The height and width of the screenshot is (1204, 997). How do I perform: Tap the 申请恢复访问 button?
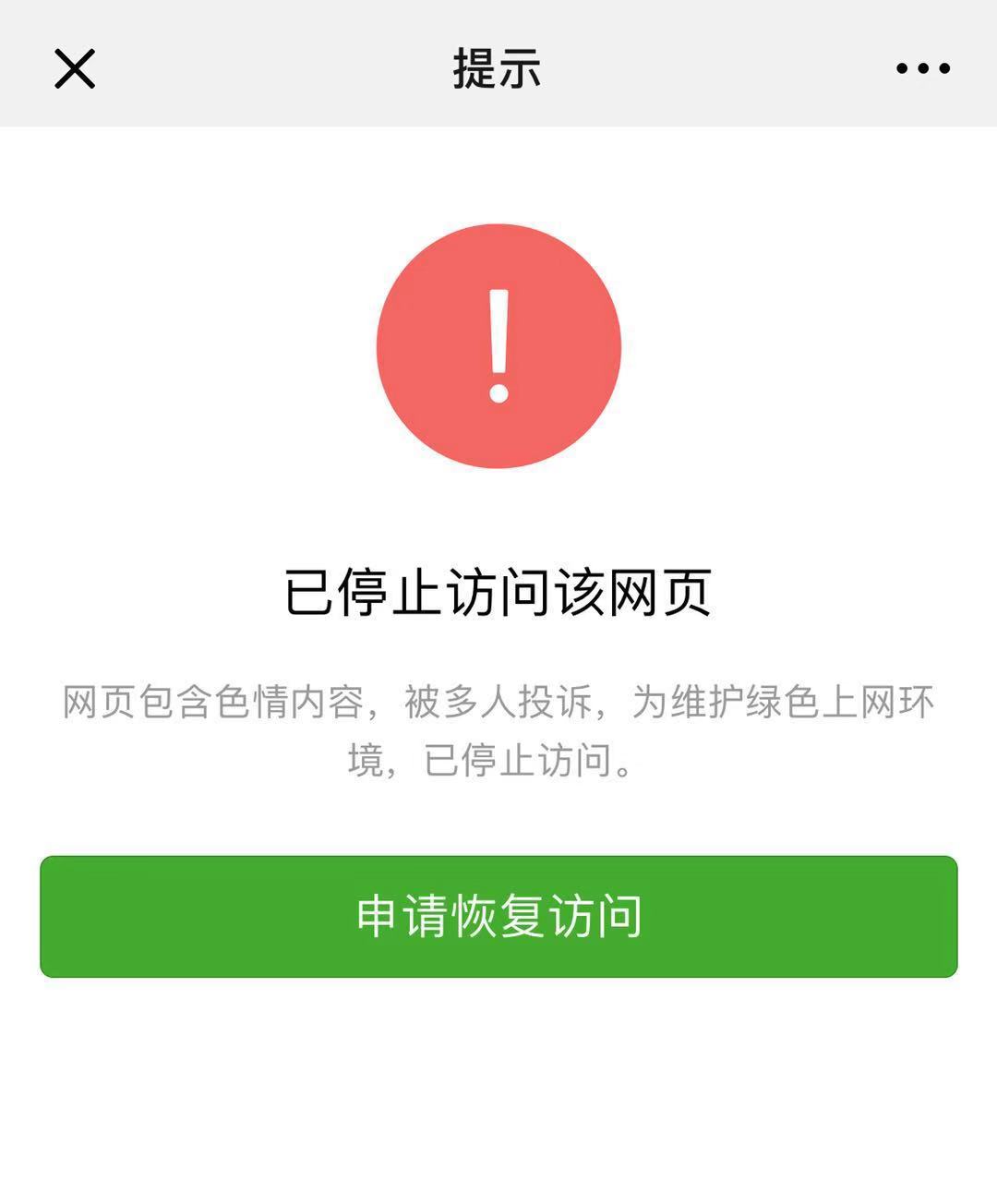pos(498,916)
